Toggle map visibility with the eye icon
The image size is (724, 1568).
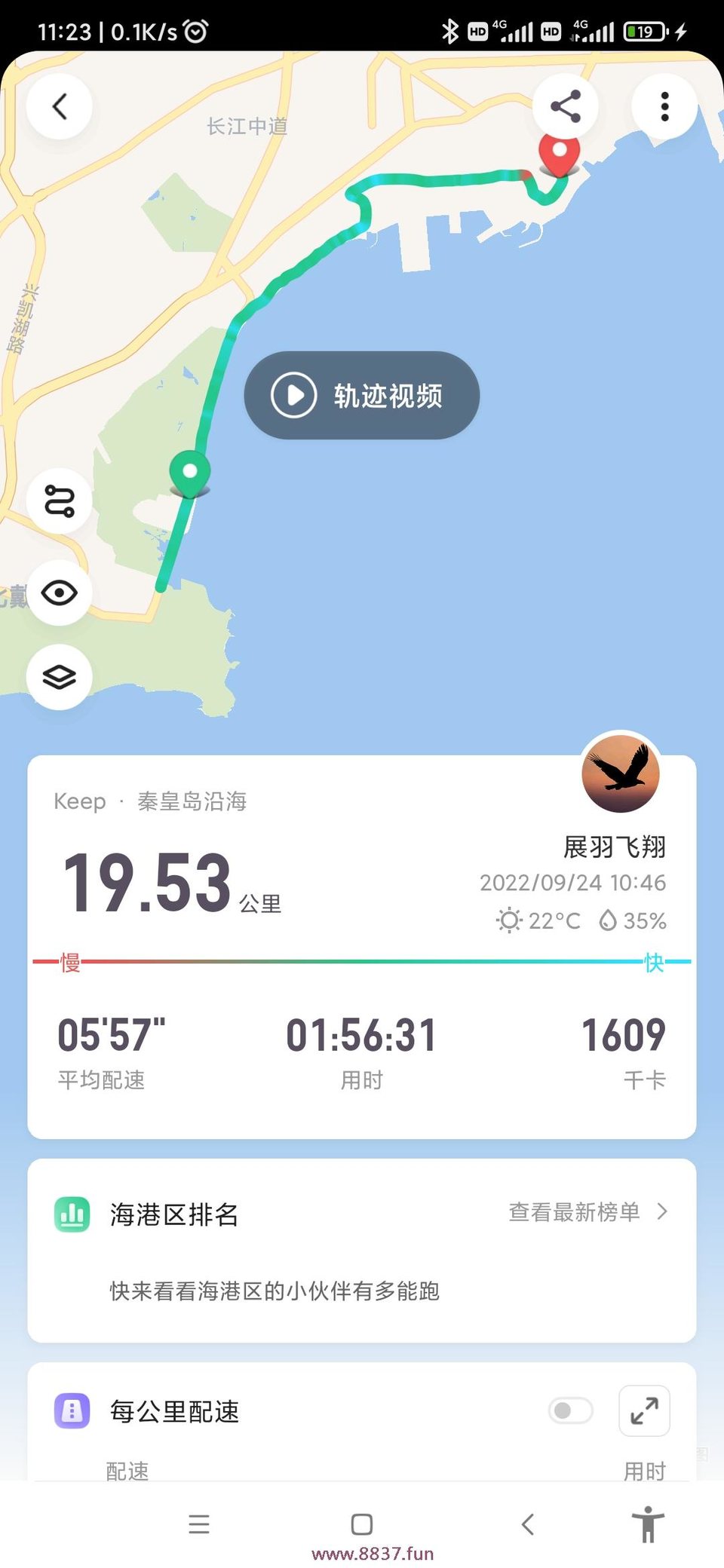tap(60, 593)
